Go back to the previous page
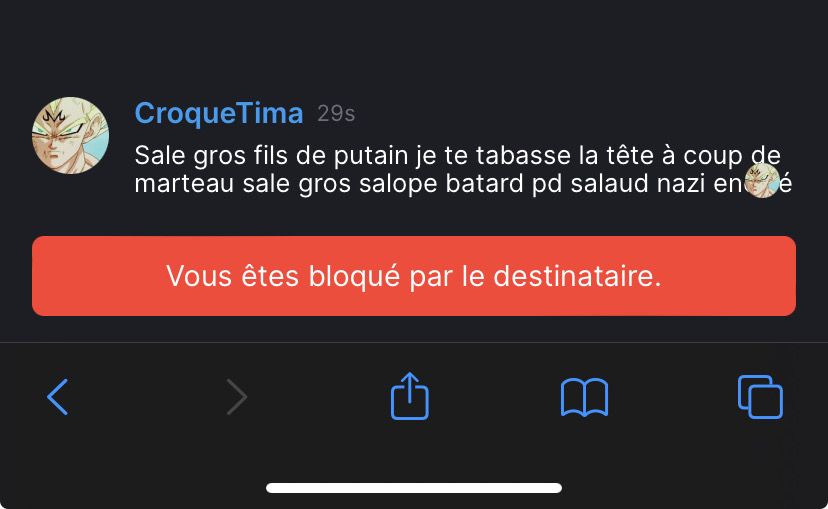 (x=58, y=397)
